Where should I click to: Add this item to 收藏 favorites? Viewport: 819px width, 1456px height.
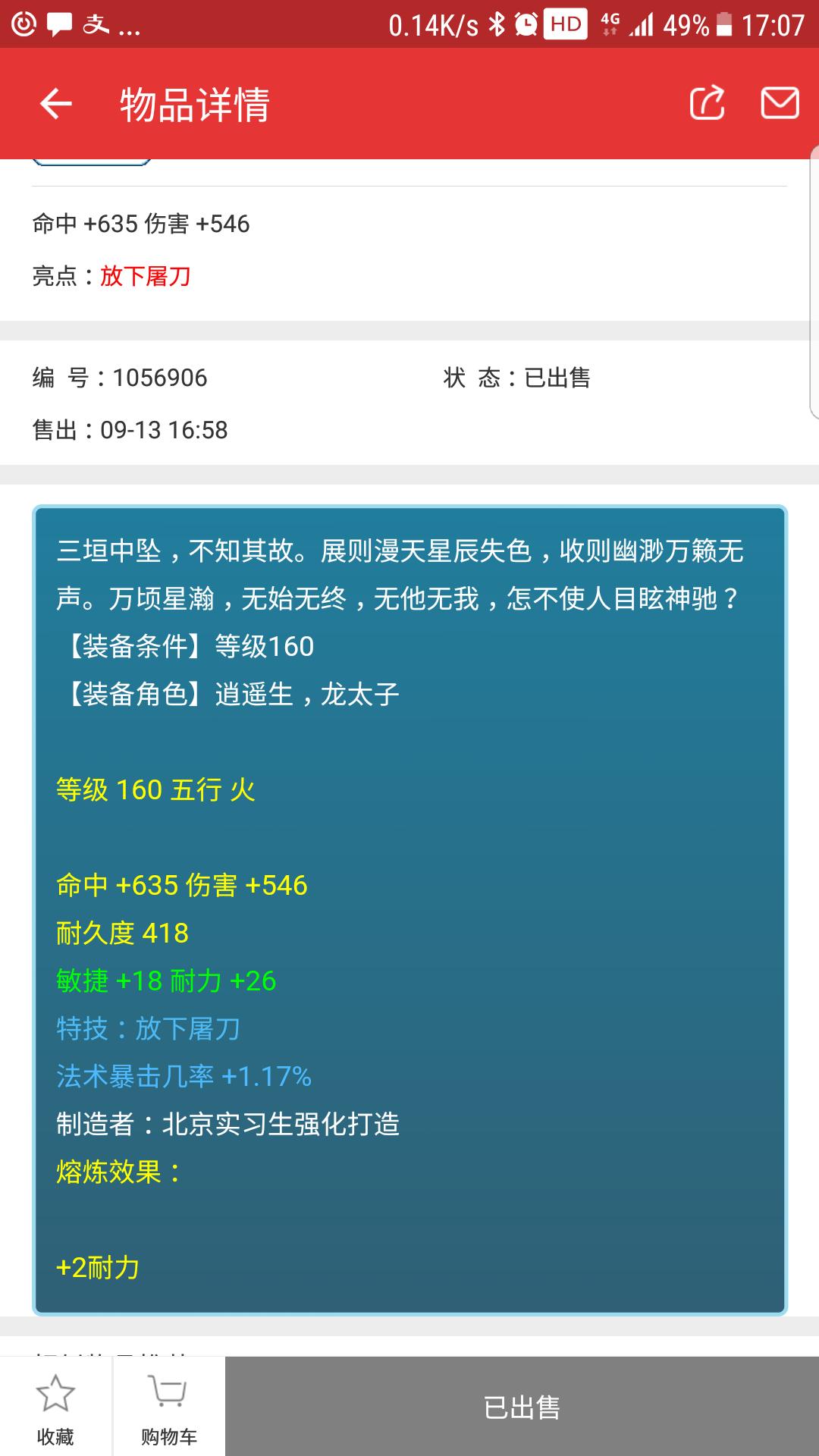tap(55, 1407)
